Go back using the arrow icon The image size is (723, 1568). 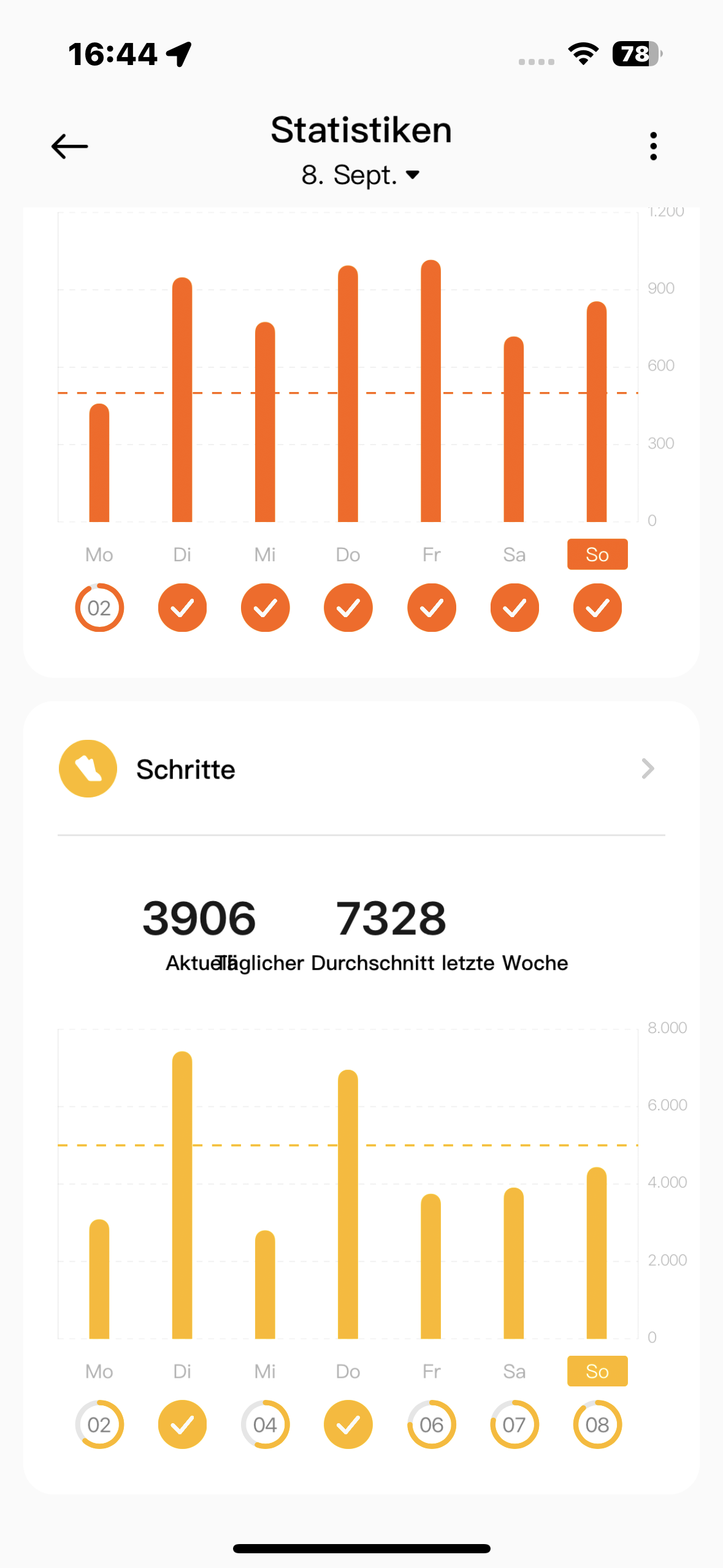pos(69,147)
